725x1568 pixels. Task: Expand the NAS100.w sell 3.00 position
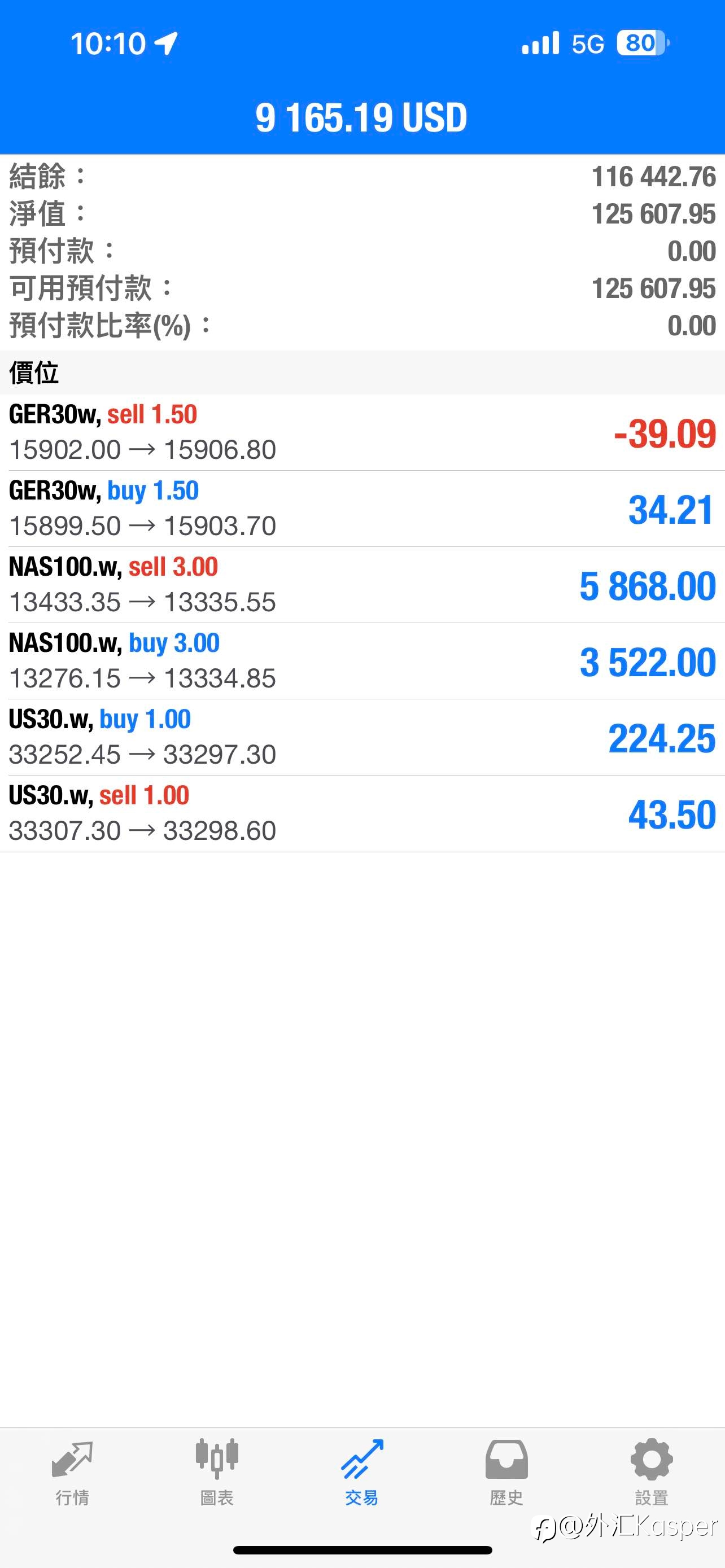coord(362,585)
